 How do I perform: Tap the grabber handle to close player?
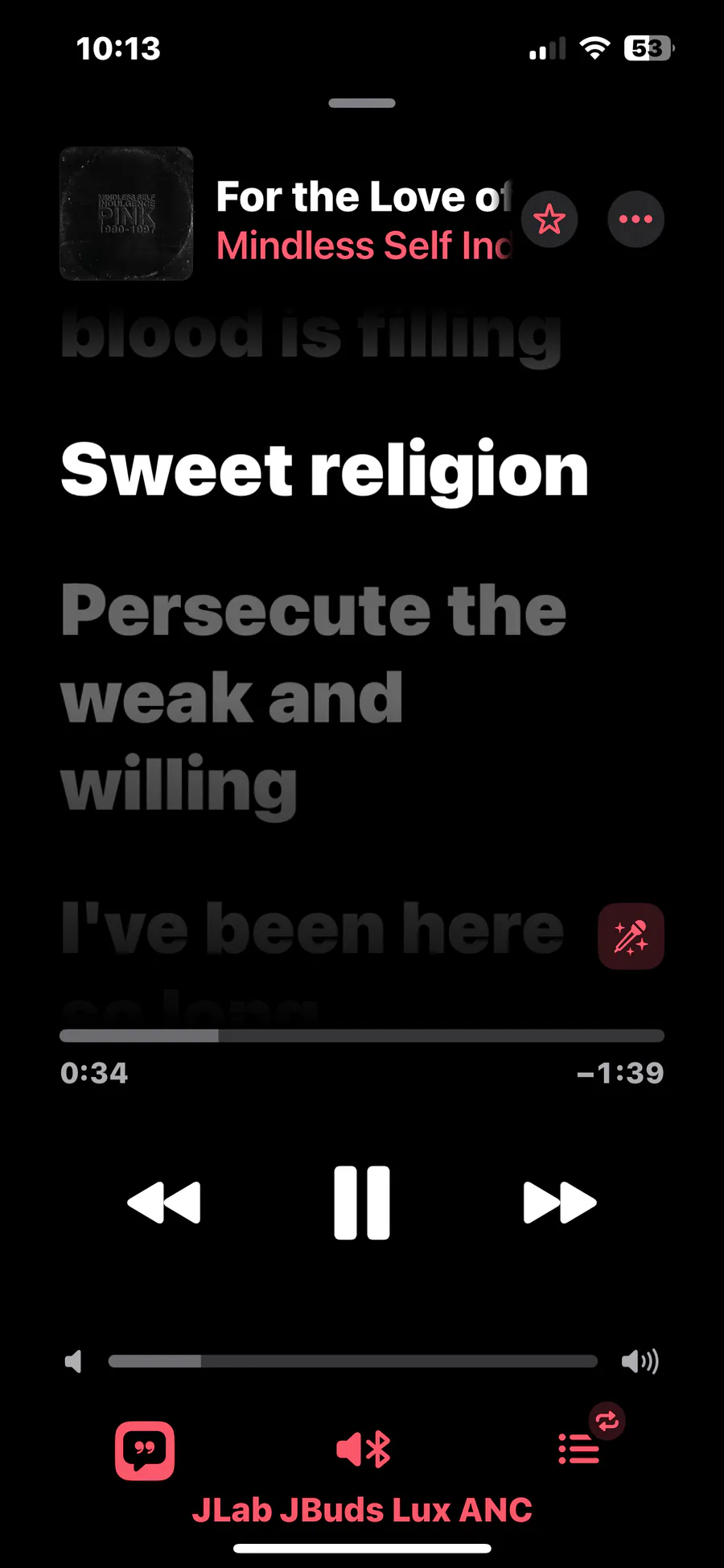click(x=362, y=103)
